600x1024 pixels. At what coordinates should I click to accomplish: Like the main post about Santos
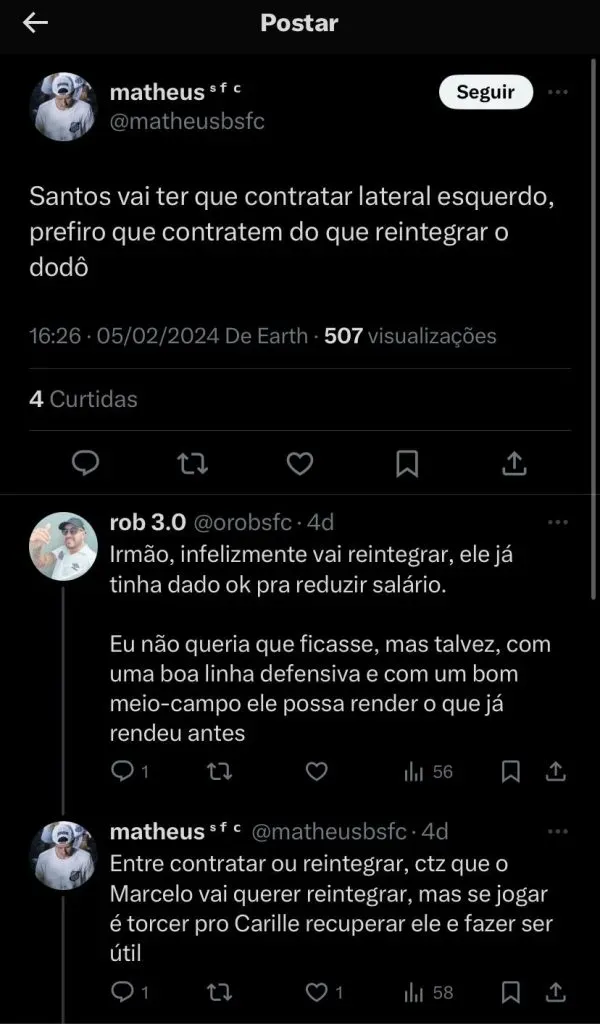pos(300,463)
